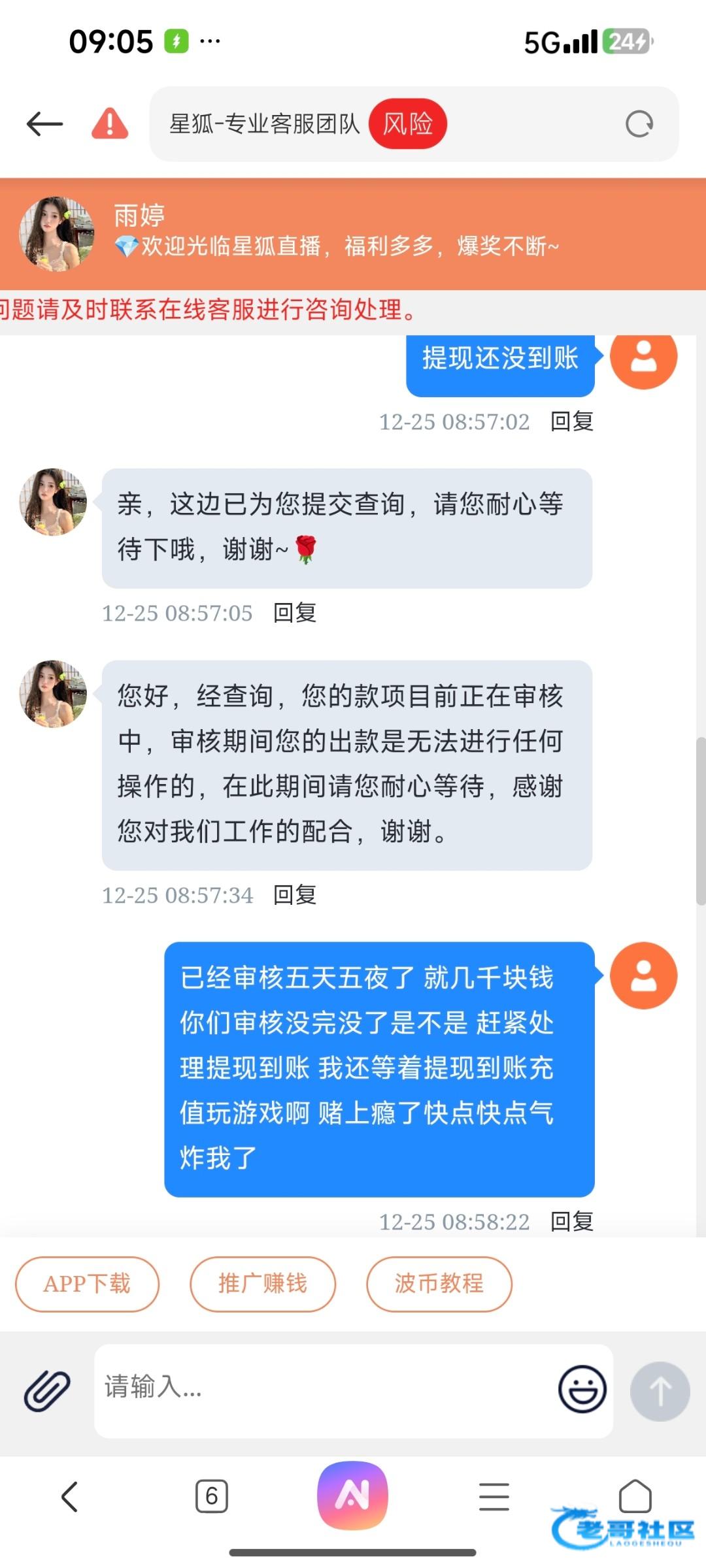
Task: Tap 回复 under the 08:57:02 message
Action: (x=571, y=421)
